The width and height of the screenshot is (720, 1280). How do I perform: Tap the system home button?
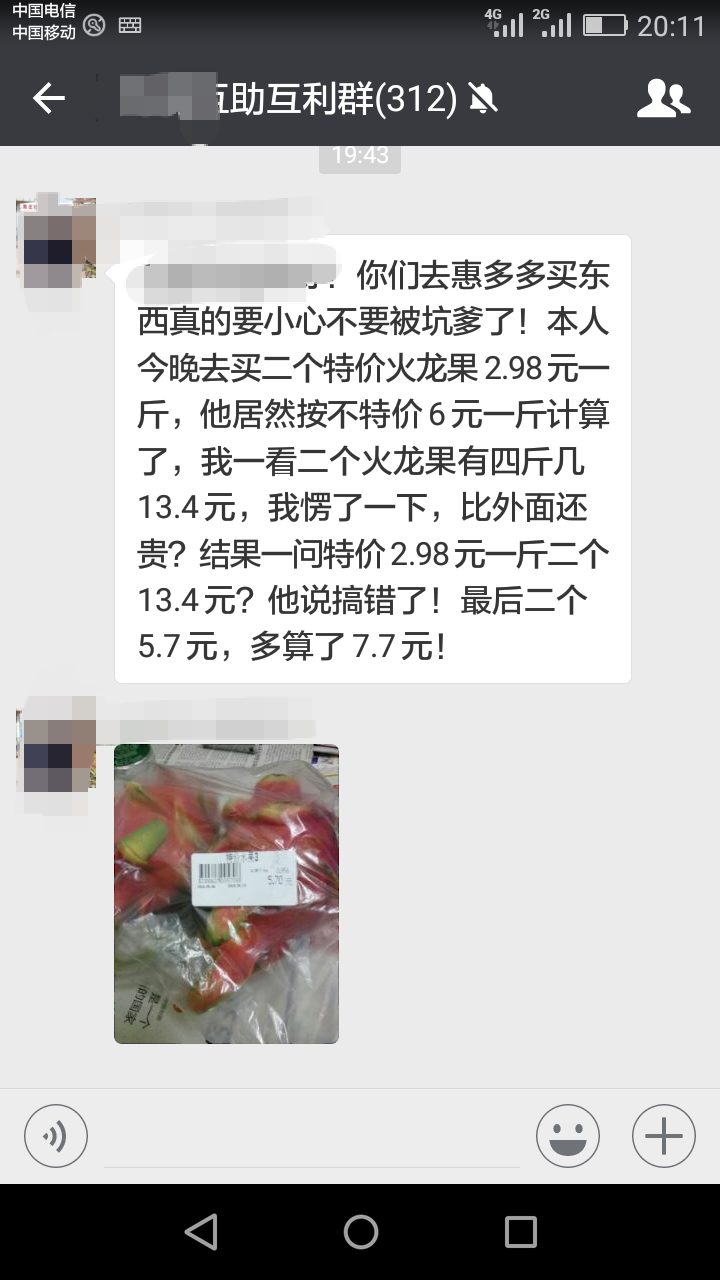(360, 1232)
